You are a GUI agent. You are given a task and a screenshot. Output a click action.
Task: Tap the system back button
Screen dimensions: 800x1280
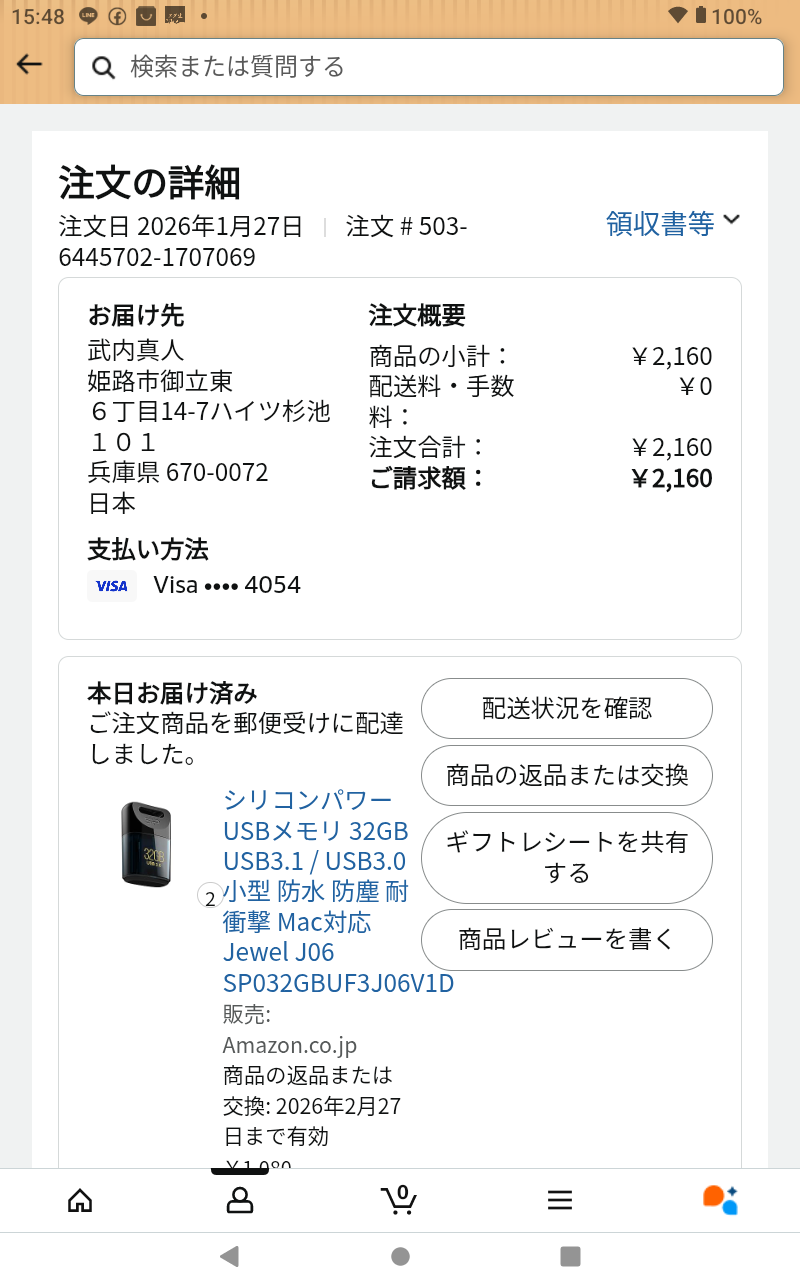(229, 1257)
